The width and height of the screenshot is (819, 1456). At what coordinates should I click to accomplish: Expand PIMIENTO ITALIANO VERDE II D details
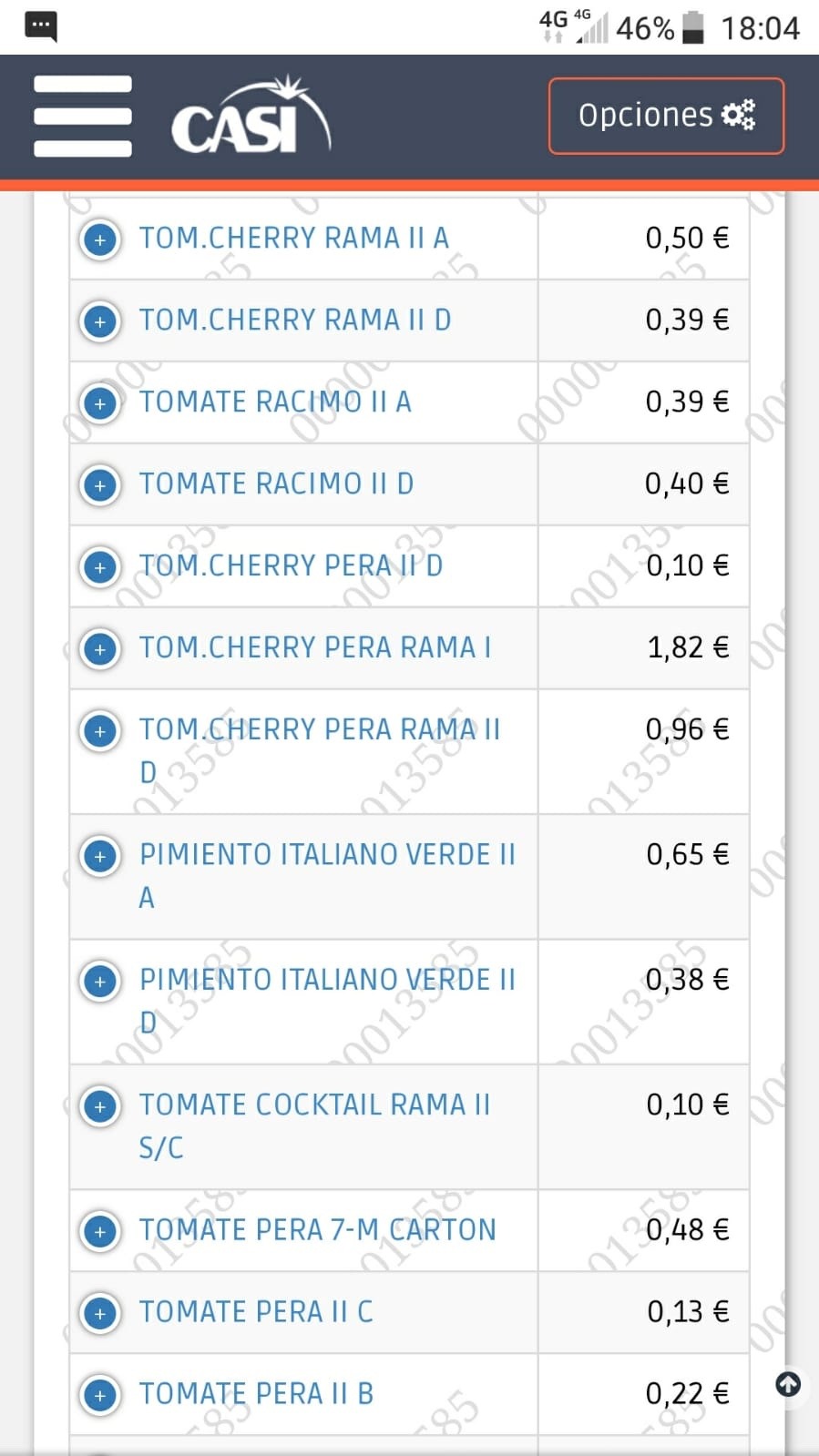click(100, 982)
